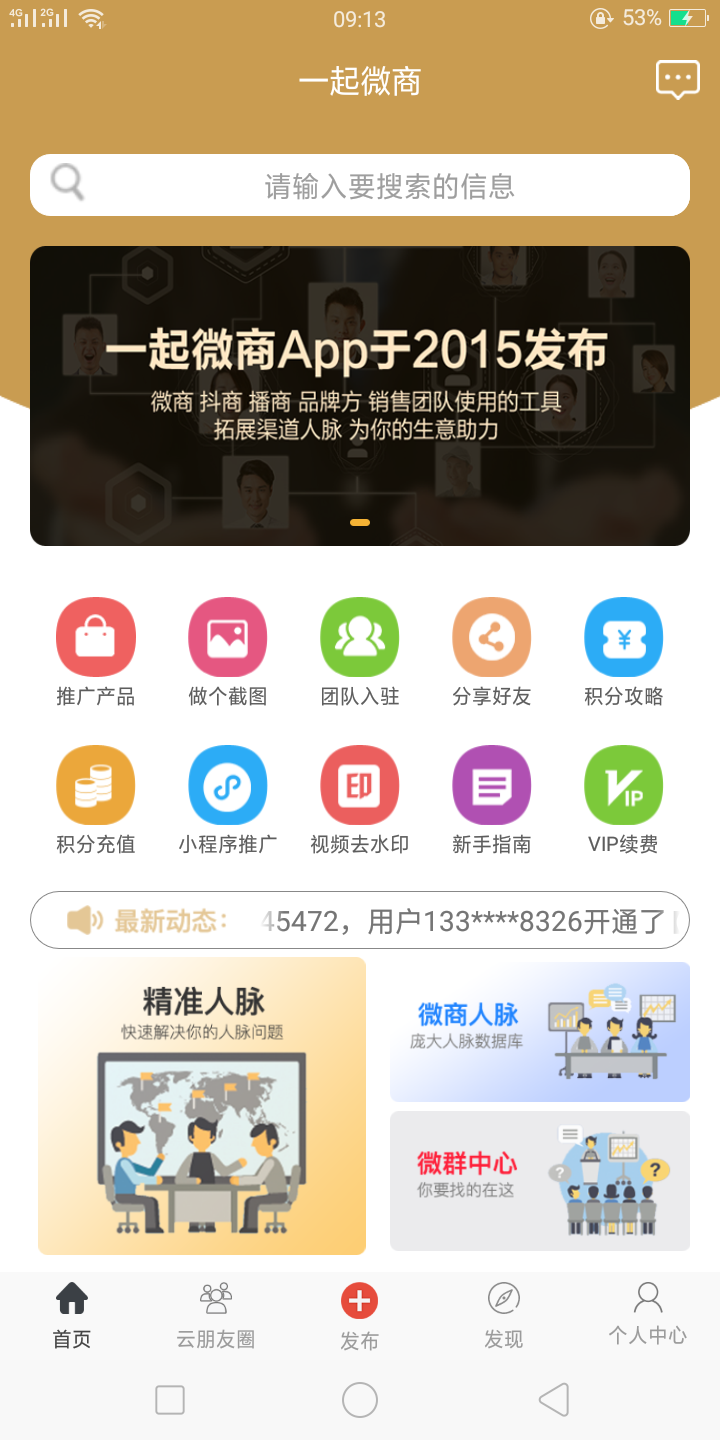Screen dimensions: 720x1440
Task: Tap the 微商人脉 data bank banner
Action: pos(539,1030)
